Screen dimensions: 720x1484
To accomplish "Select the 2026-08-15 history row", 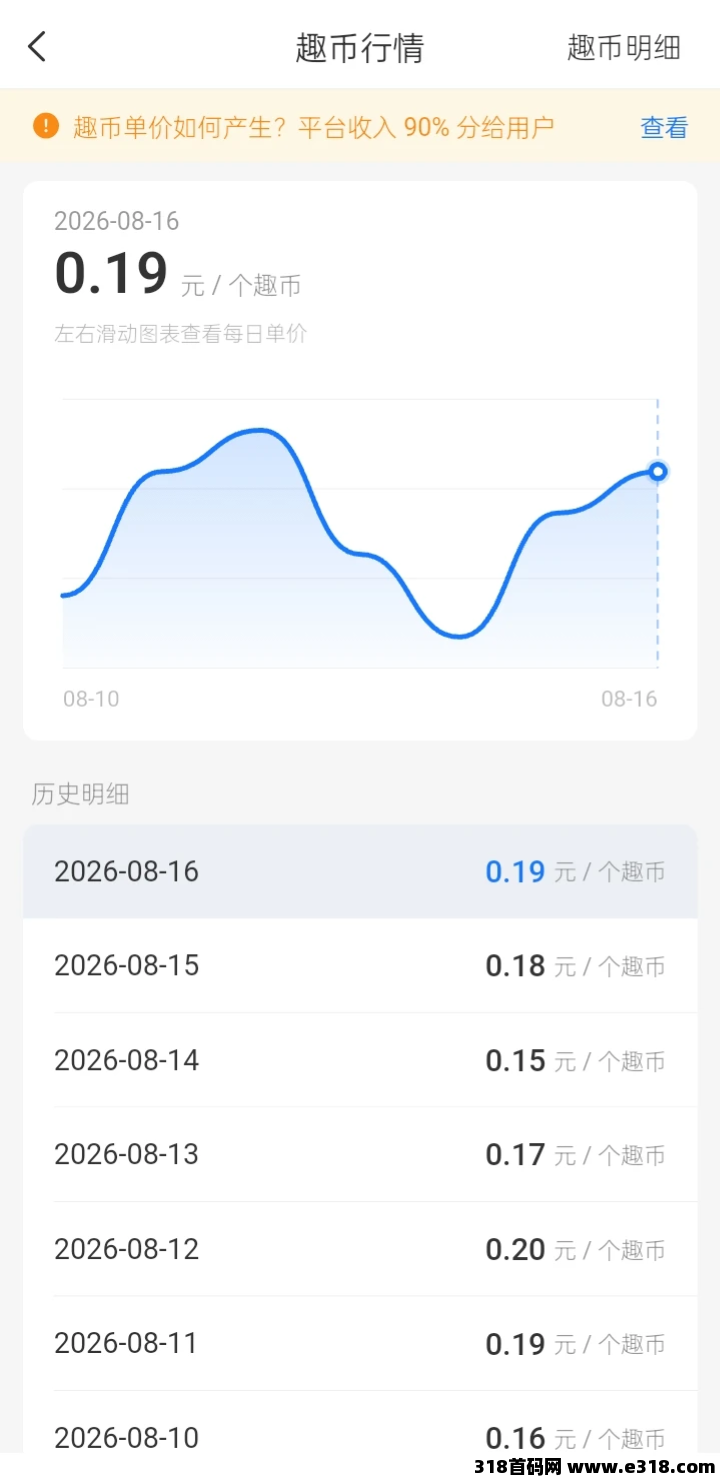I will (360, 966).
